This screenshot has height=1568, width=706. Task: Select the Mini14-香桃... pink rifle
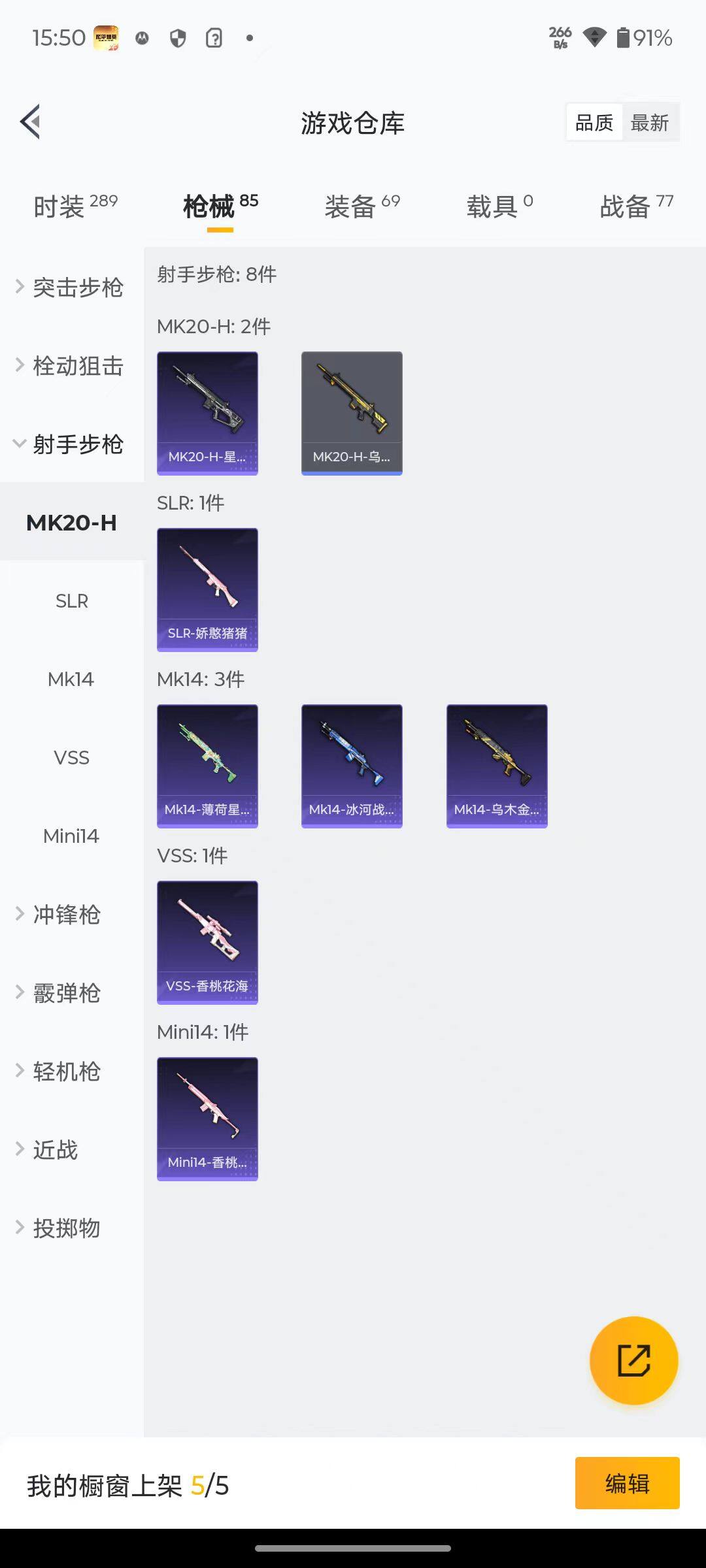[207, 1118]
